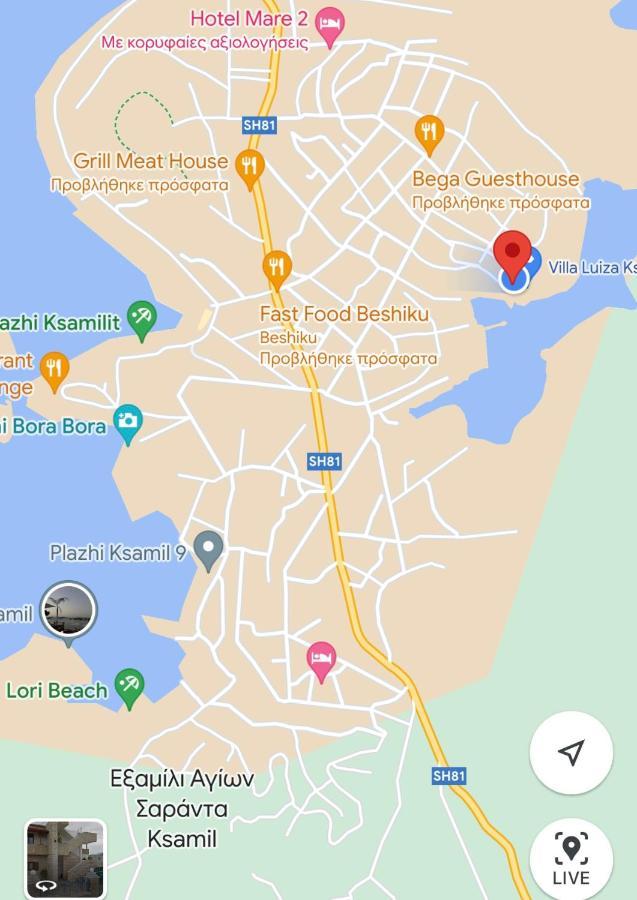The height and width of the screenshot is (900, 637).
Task: Open restaurant pin above Bega Guesthouse
Action: 429,132
